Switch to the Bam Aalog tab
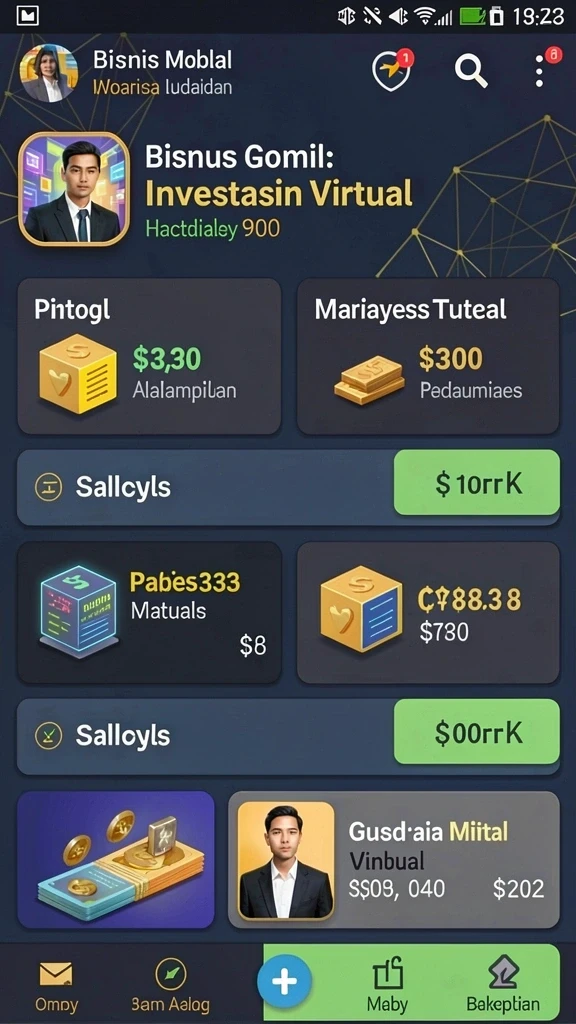The height and width of the screenshot is (1024, 576). [x=170, y=987]
